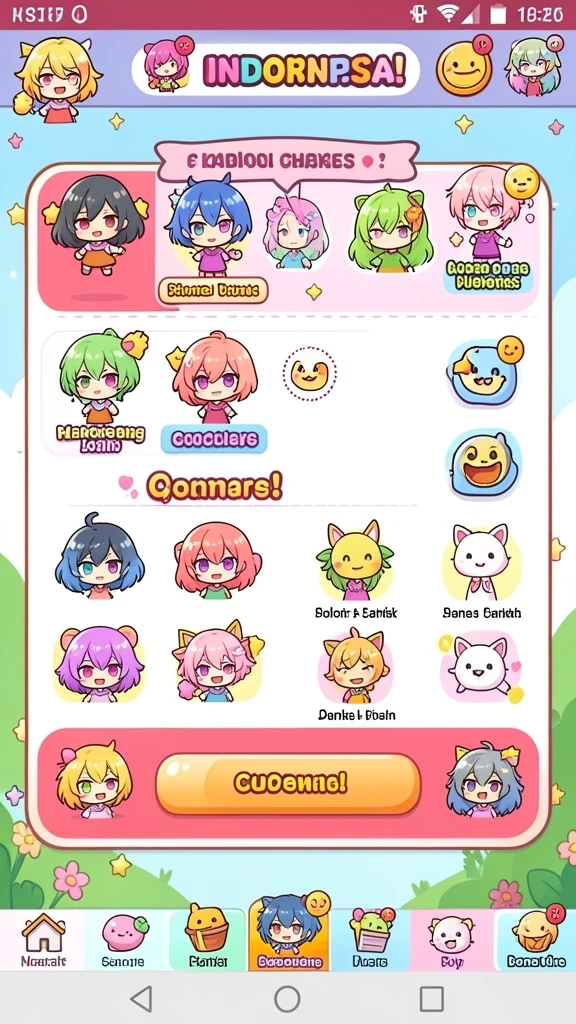576x1024 pixels.
Task: Choose the purple-haired character with bear ears
Action: [99, 664]
